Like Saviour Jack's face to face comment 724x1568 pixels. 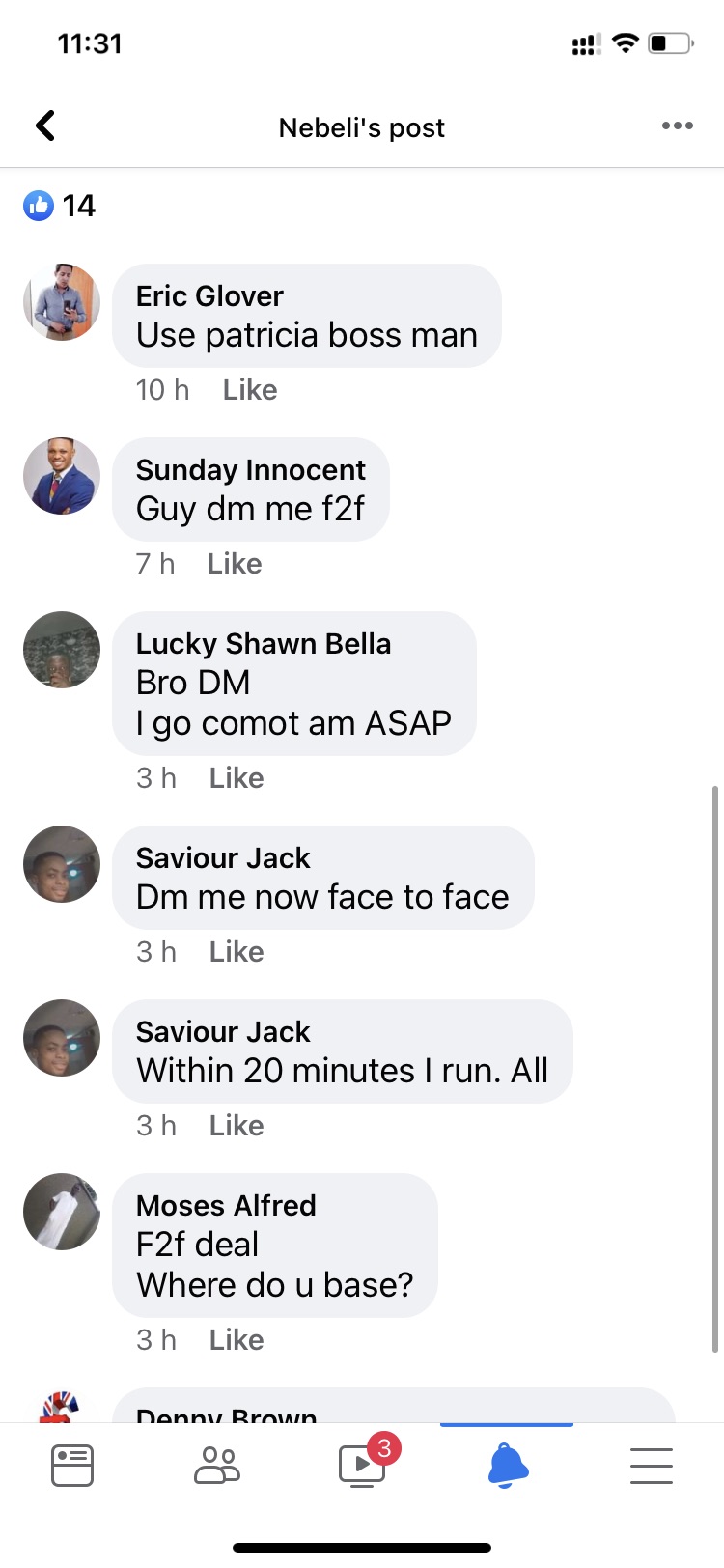point(237,952)
